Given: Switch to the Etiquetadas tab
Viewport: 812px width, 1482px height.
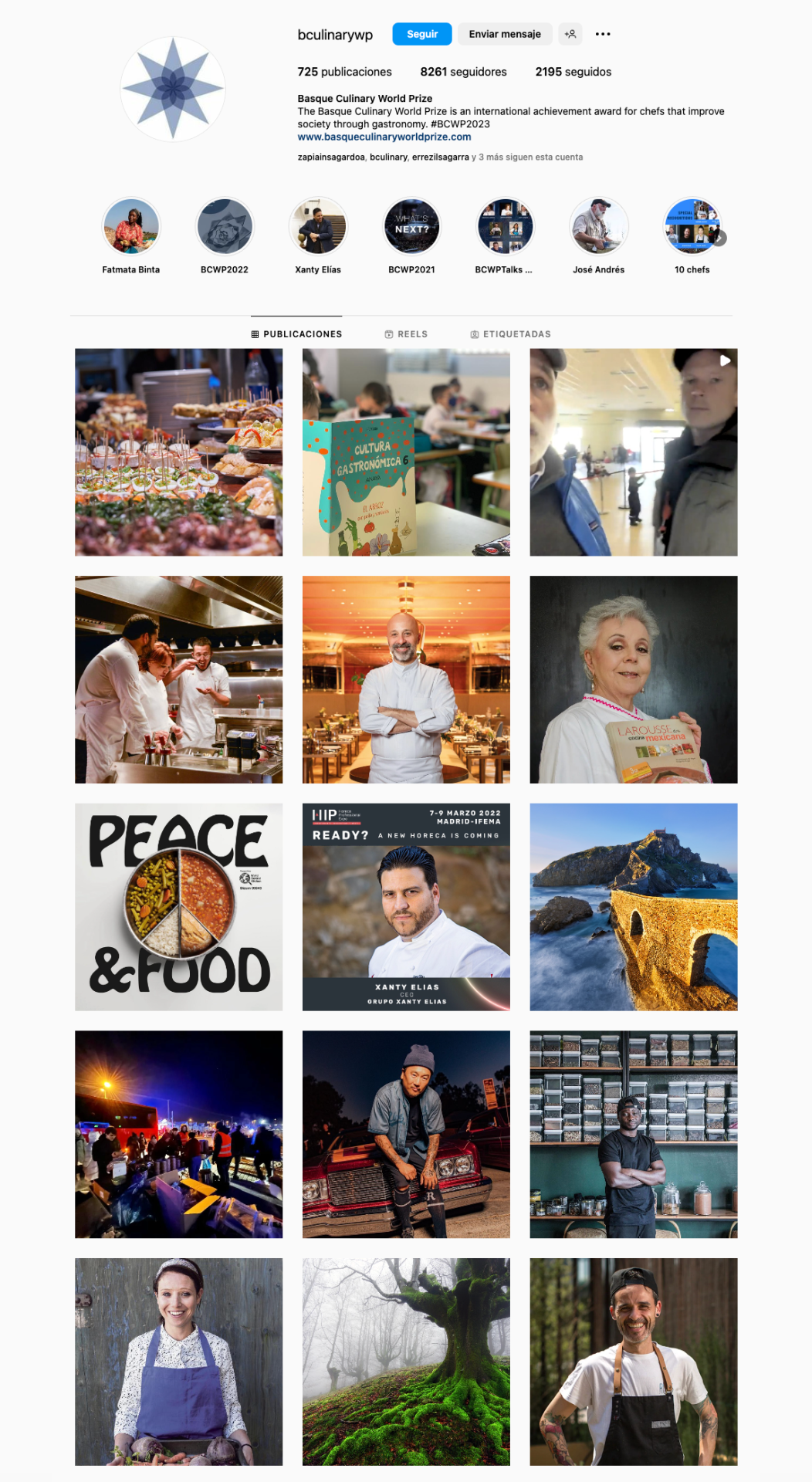Looking at the screenshot, I should [510, 334].
